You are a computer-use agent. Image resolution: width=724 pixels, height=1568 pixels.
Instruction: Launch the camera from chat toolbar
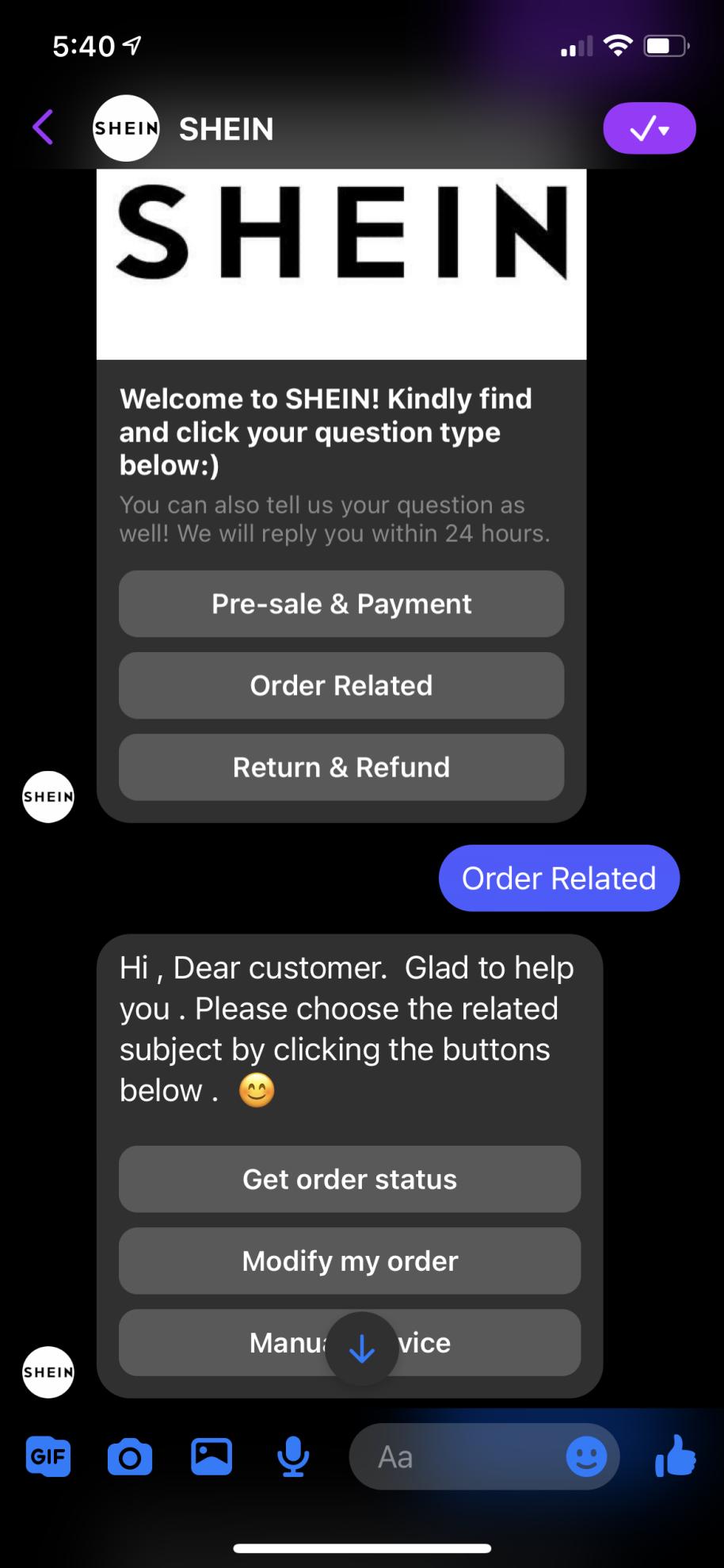point(130,1456)
